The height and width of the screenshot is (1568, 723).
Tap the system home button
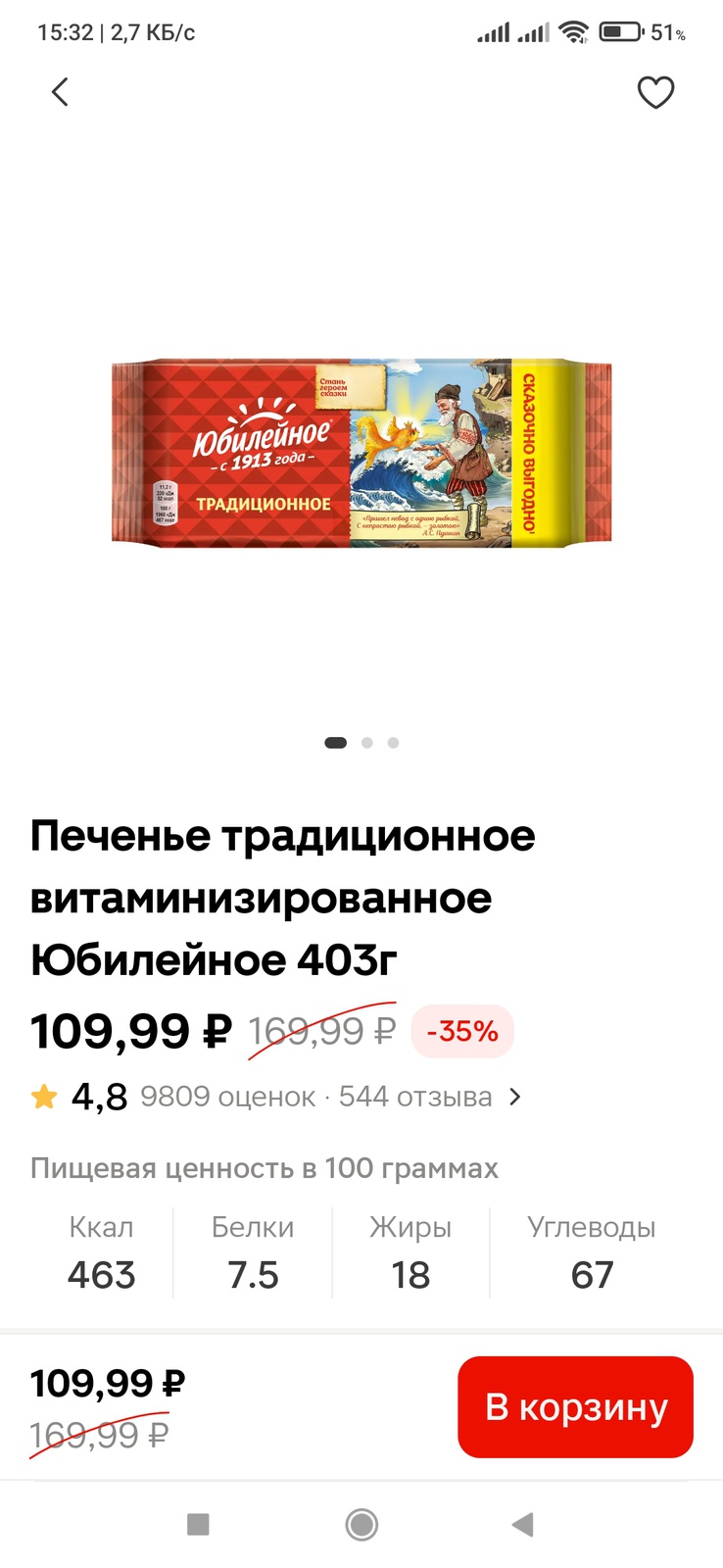point(361,1524)
